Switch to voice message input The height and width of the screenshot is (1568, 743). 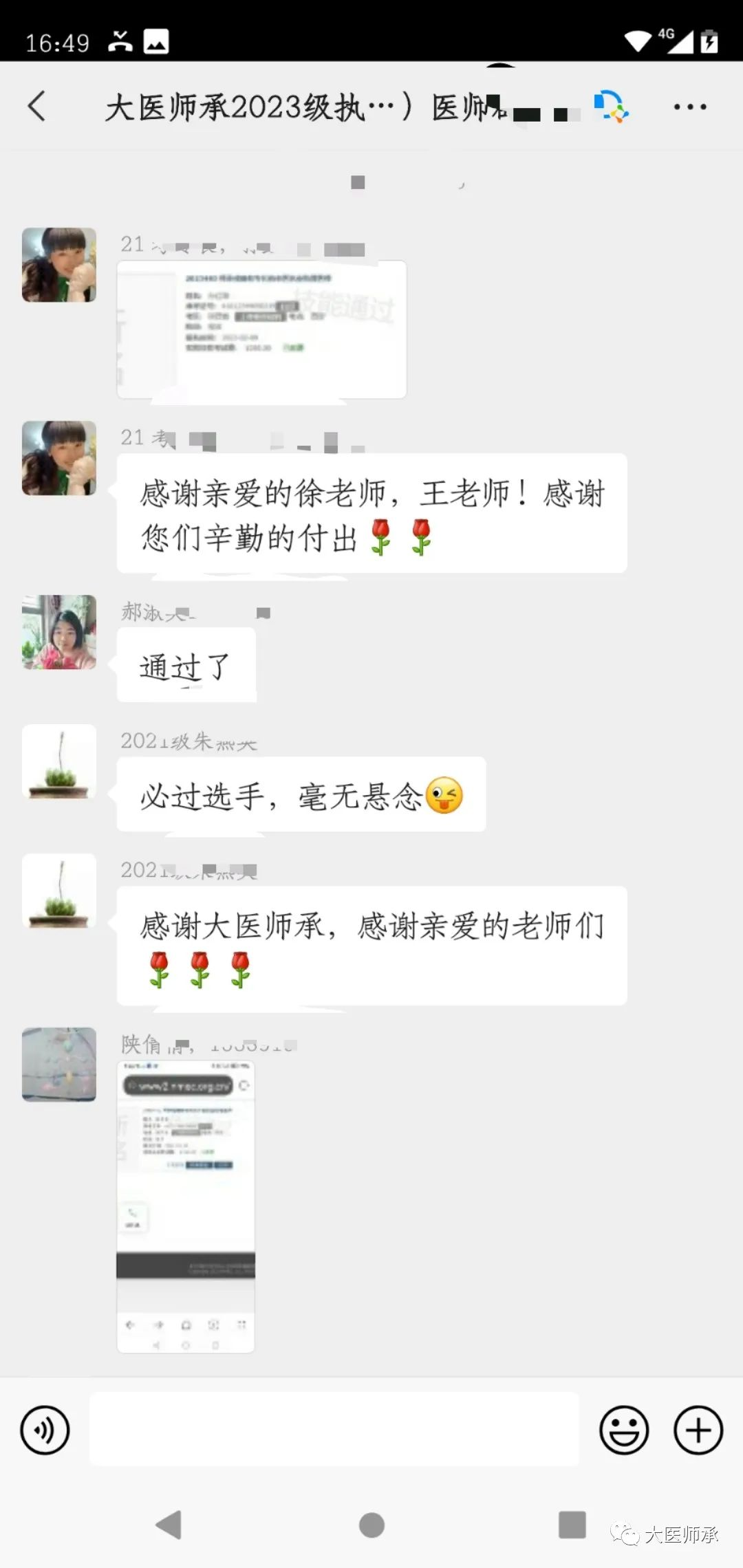click(45, 1430)
